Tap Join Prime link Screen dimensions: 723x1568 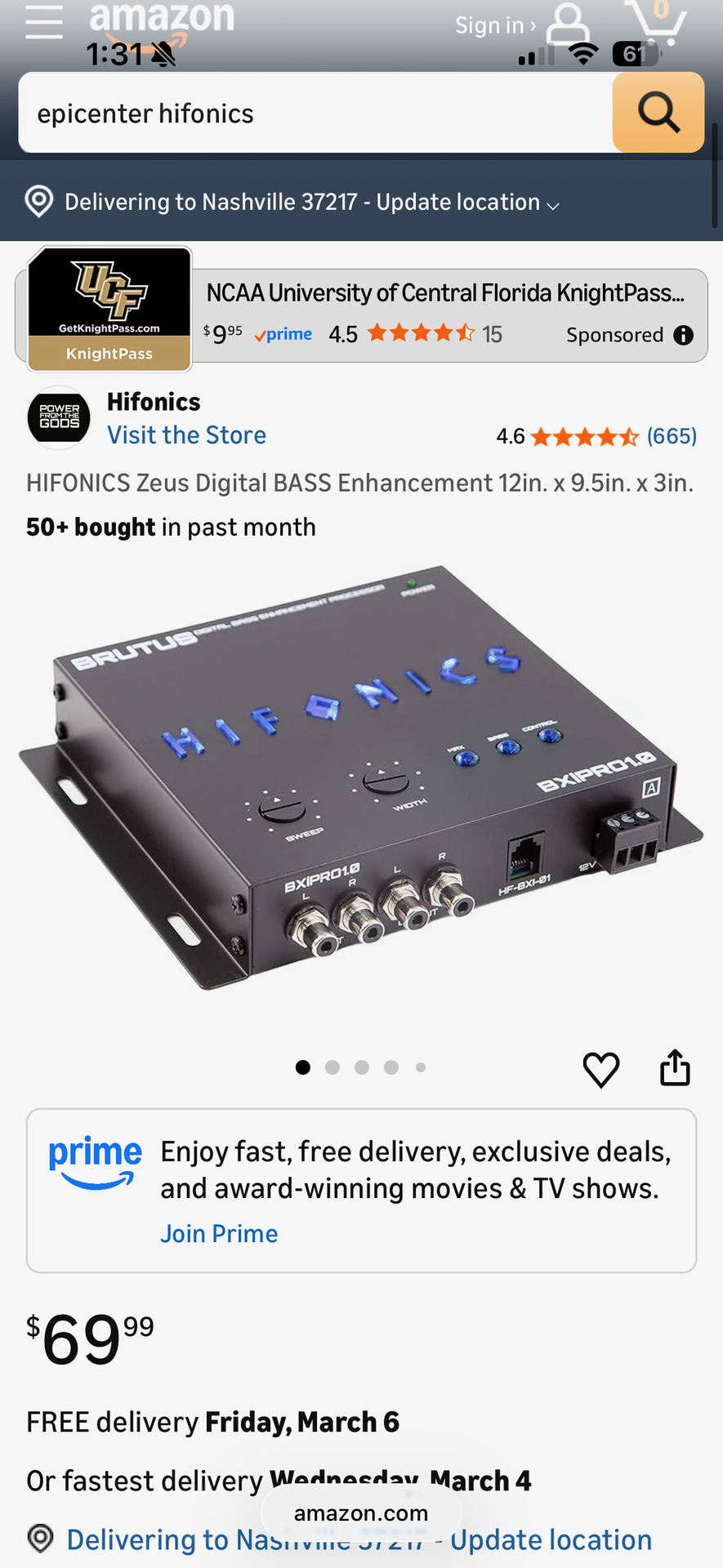[219, 1234]
